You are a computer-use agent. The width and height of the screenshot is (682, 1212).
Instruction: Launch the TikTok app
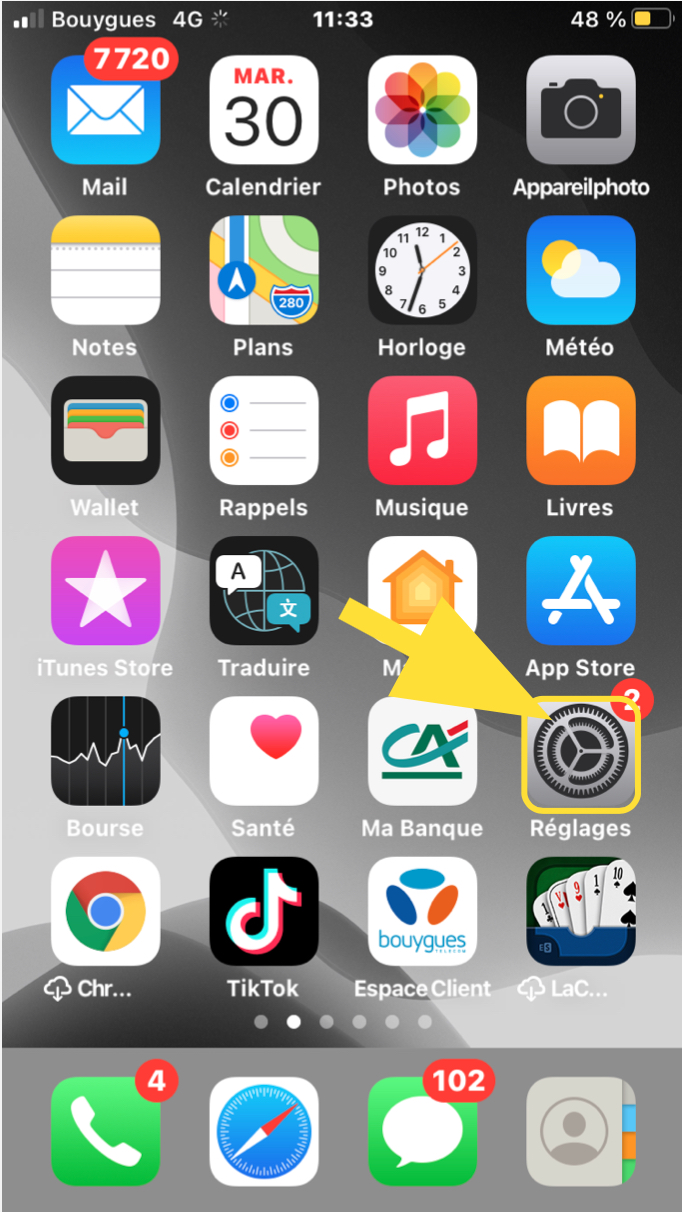pos(263,912)
